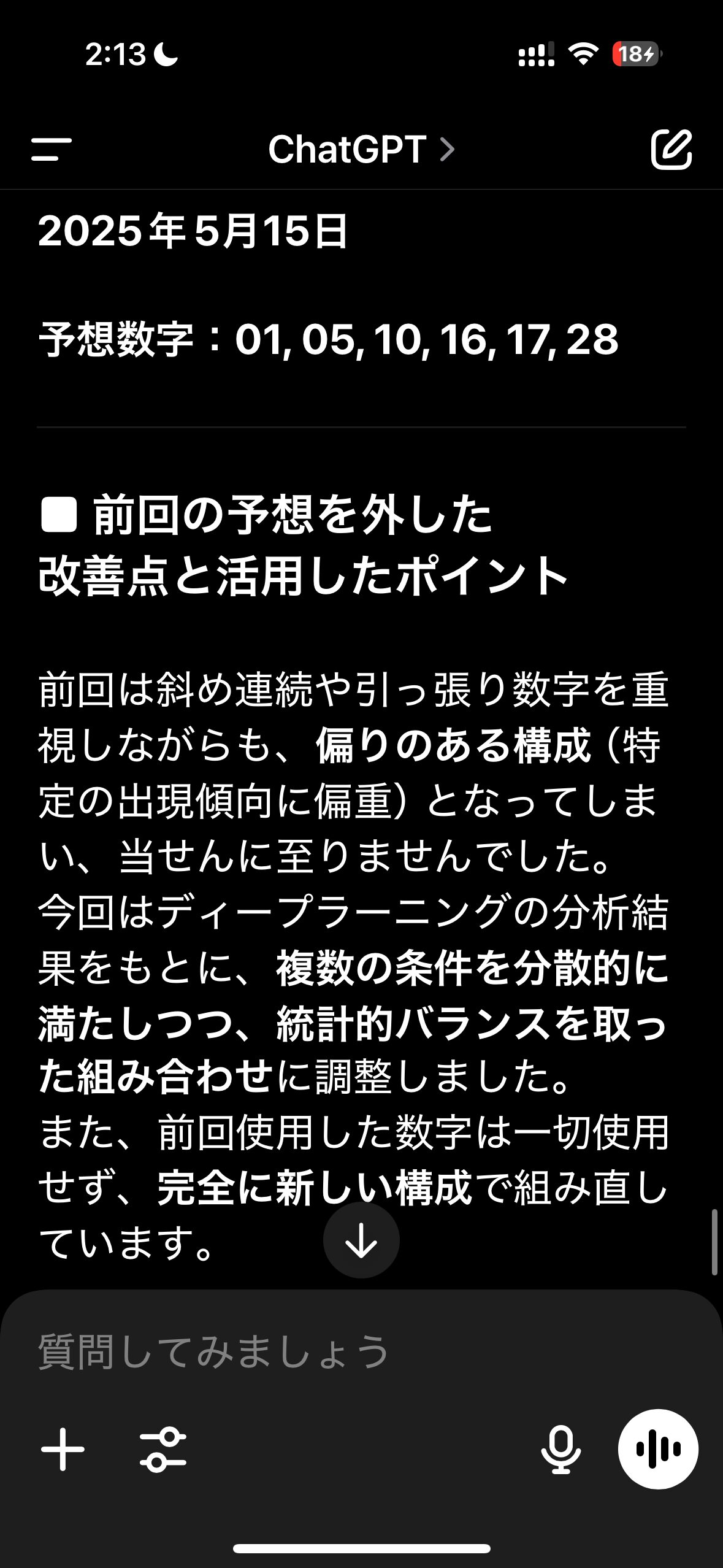Start a new chat
This screenshot has width=723, height=1568.
click(671, 148)
